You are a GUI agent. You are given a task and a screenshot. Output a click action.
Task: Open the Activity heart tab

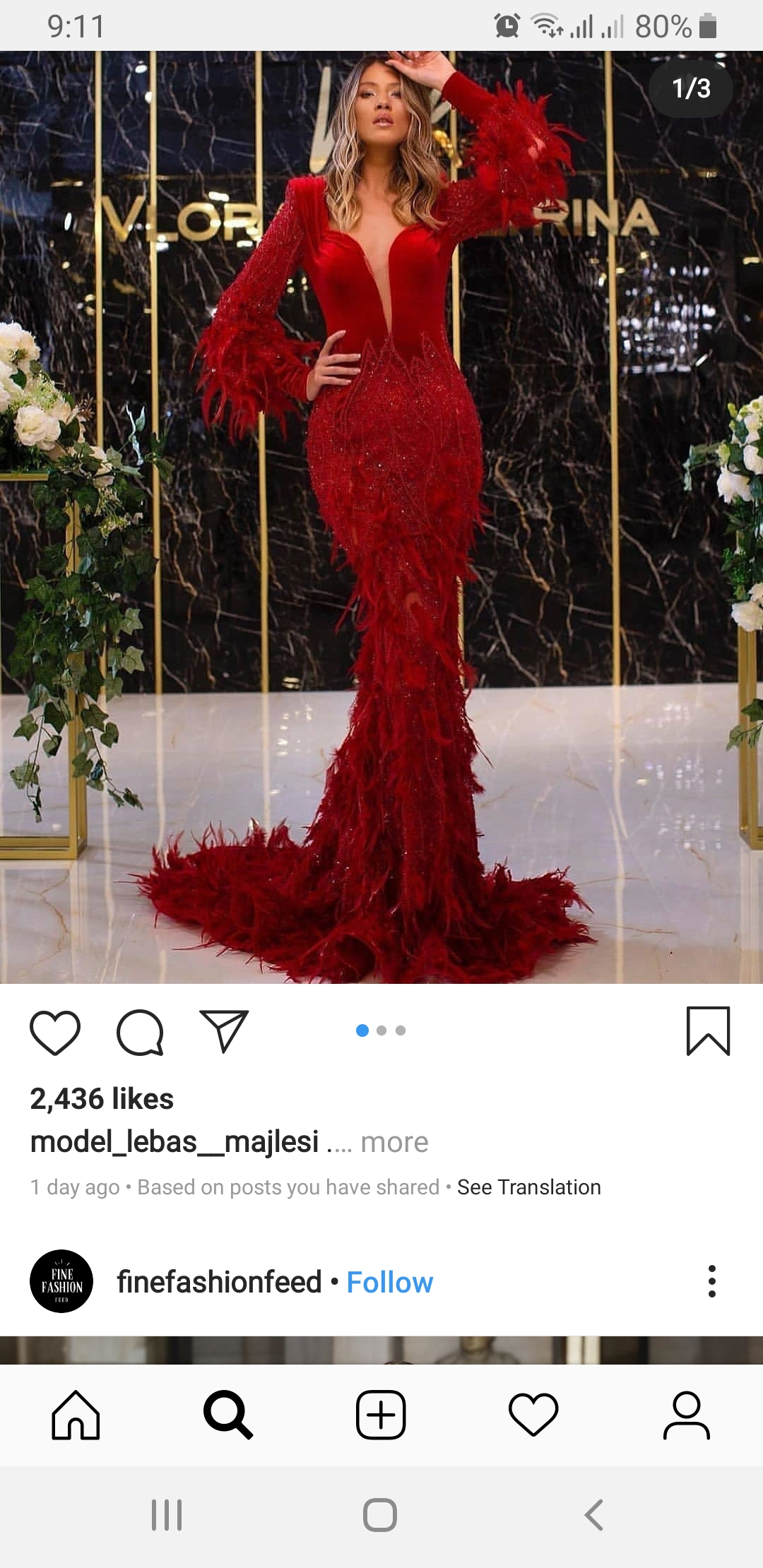(x=533, y=1415)
